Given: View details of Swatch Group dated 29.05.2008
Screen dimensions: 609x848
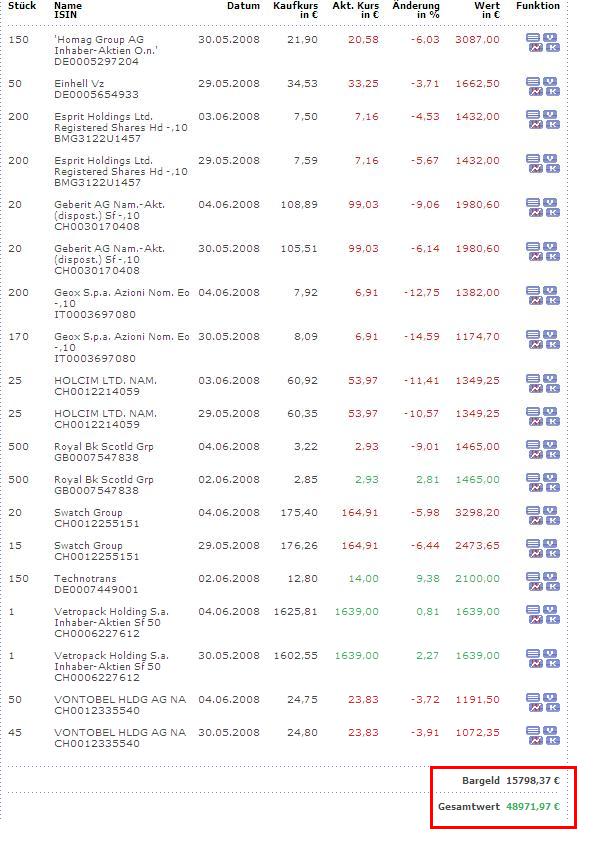Looking at the screenshot, I should 533,543.
